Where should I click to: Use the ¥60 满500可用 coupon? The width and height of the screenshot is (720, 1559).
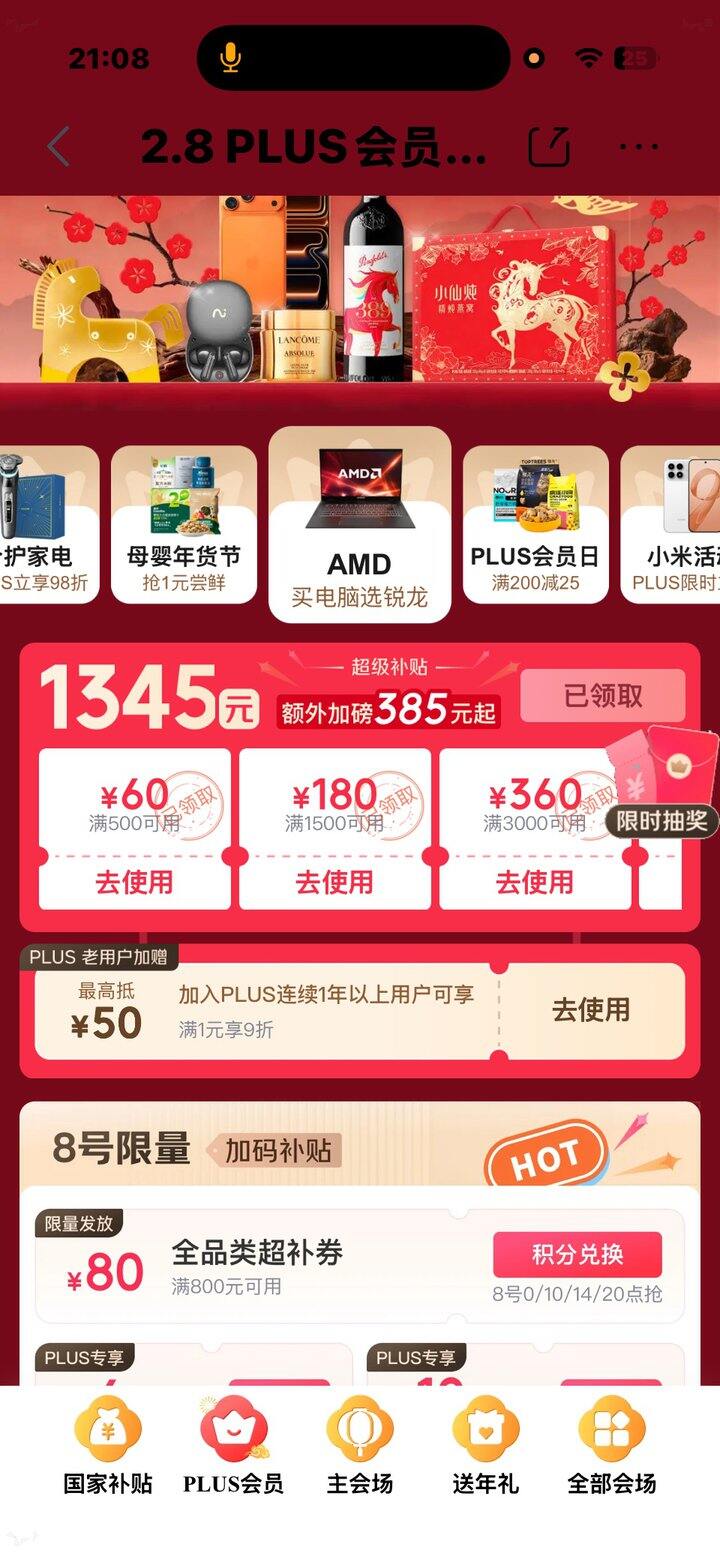(x=134, y=882)
